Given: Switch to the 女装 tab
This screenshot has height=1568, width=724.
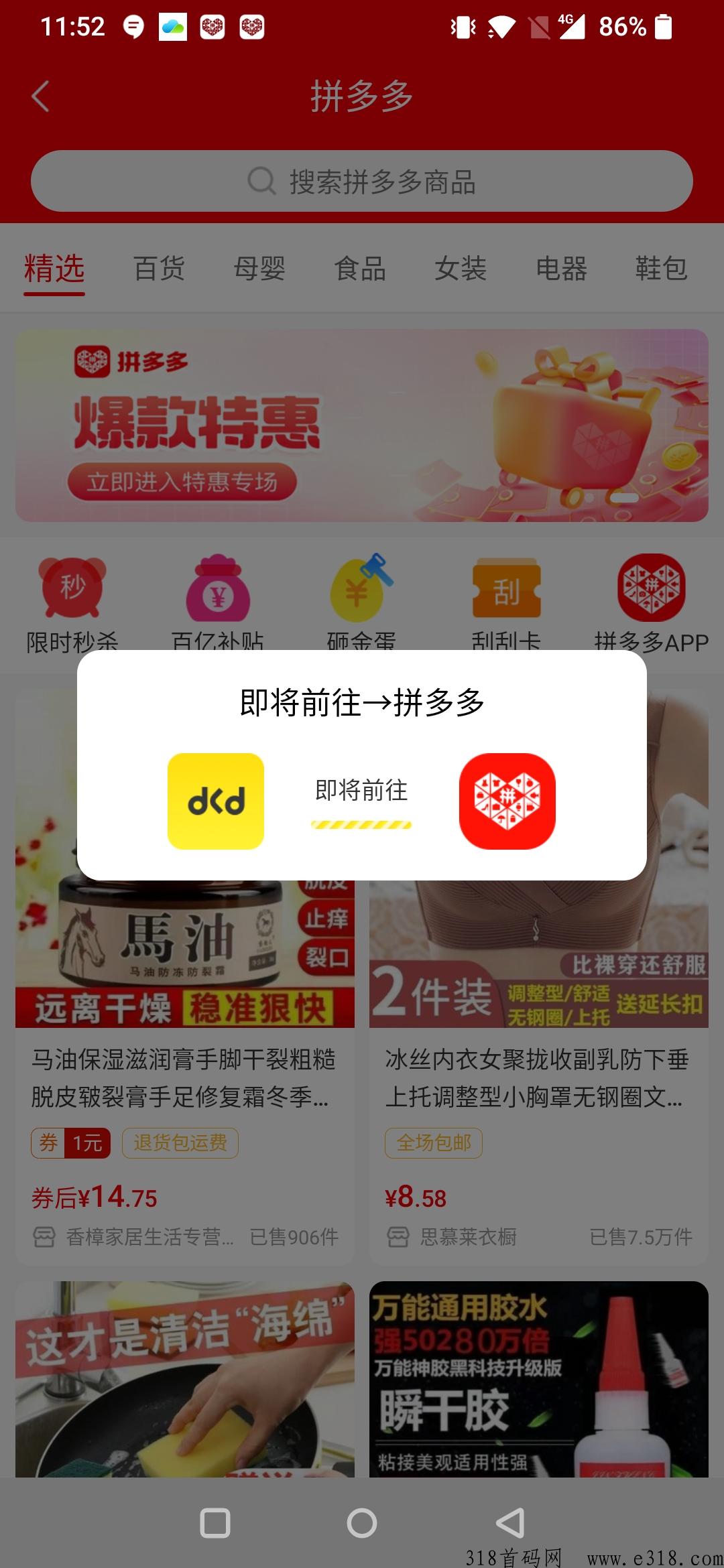Looking at the screenshot, I should (461, 269).
